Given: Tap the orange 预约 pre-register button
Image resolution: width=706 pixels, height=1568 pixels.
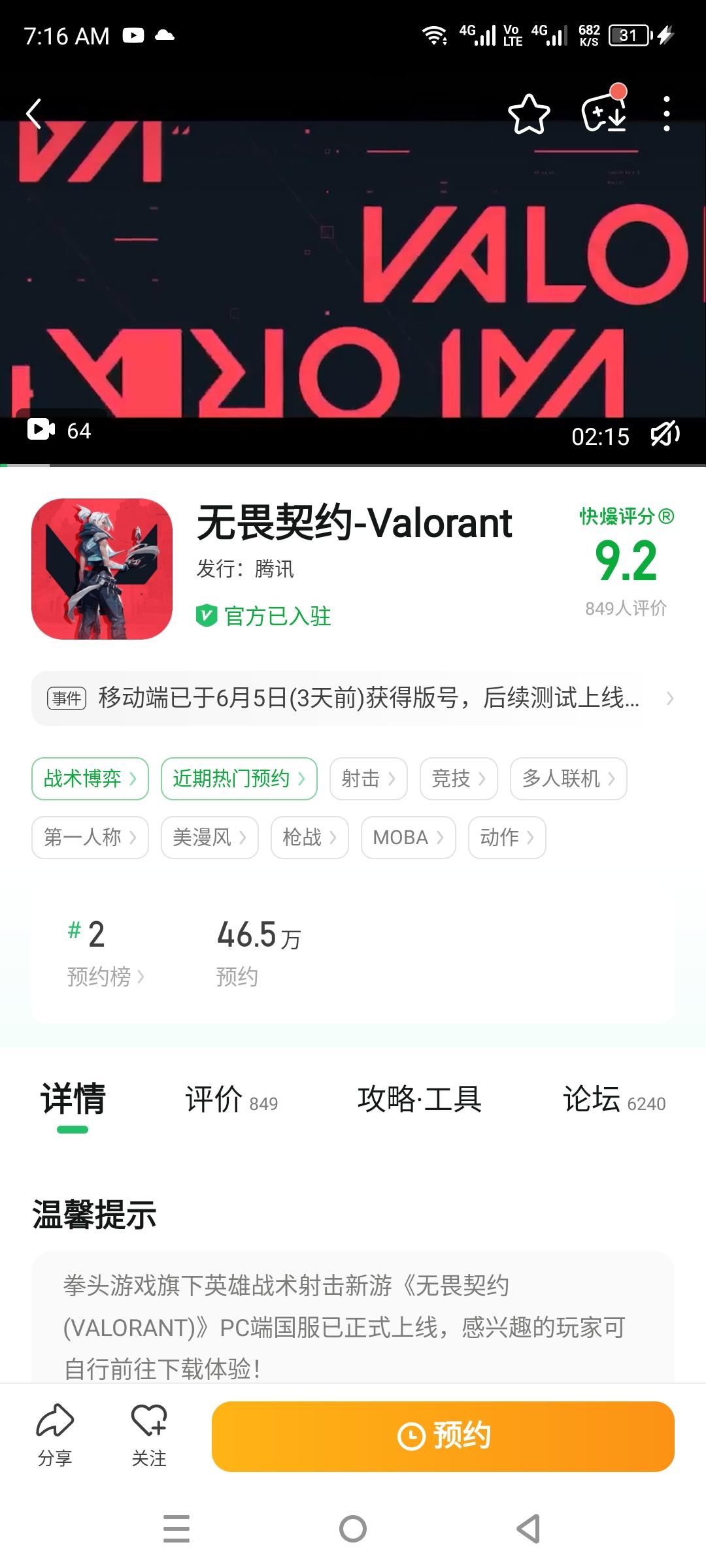Looking at the screenshot, I should tap(443, 1436).
